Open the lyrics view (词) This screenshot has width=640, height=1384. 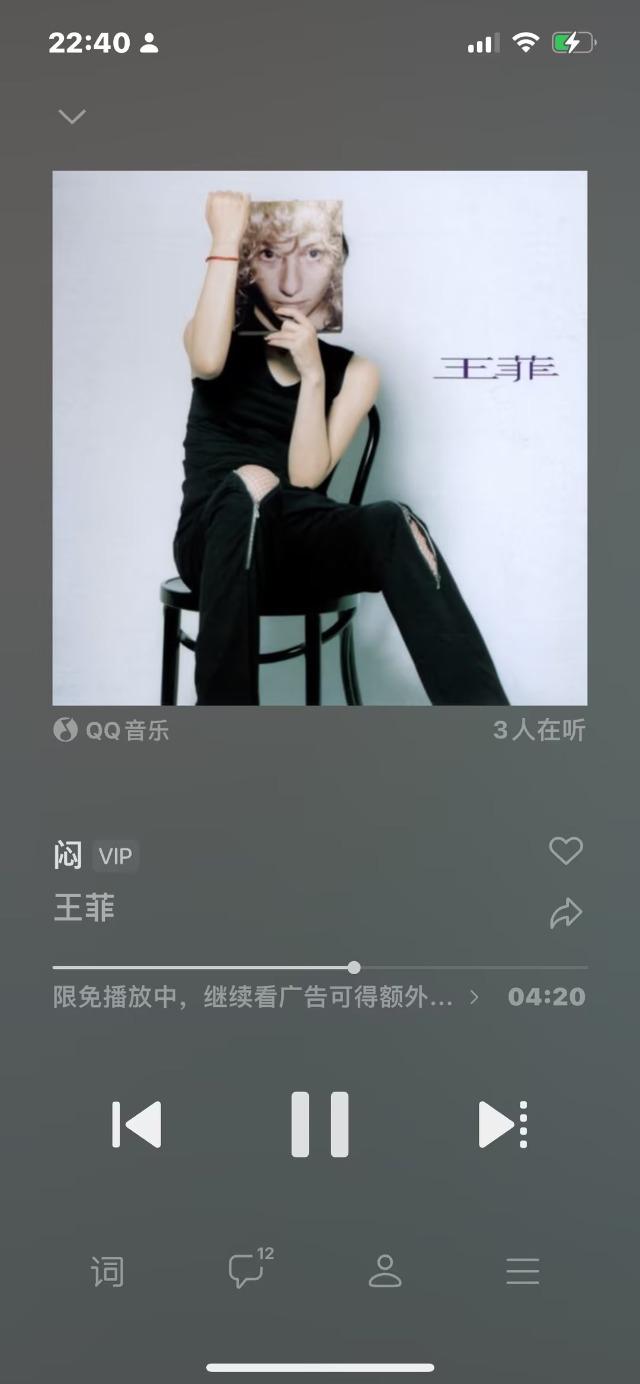click(x=107, y=1272)
